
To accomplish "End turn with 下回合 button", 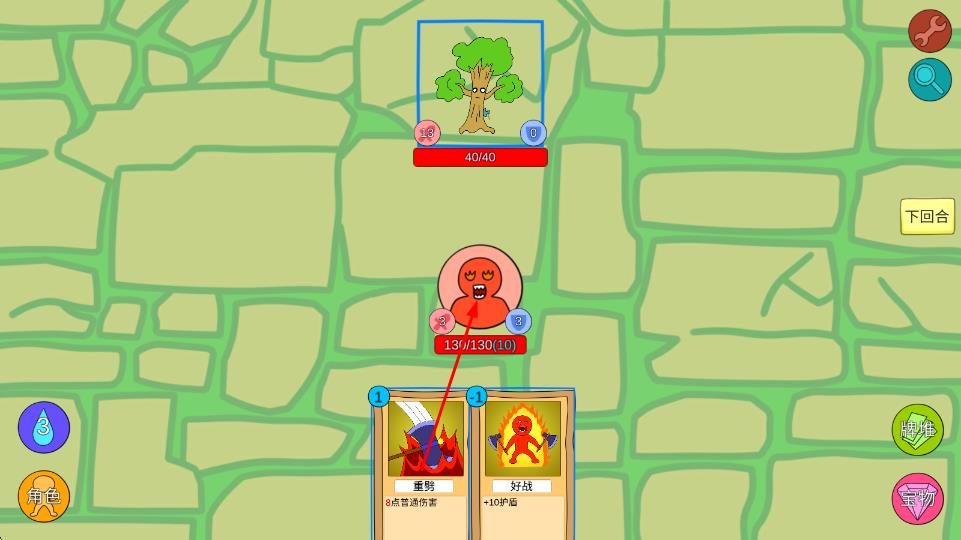I will (926, 216).
